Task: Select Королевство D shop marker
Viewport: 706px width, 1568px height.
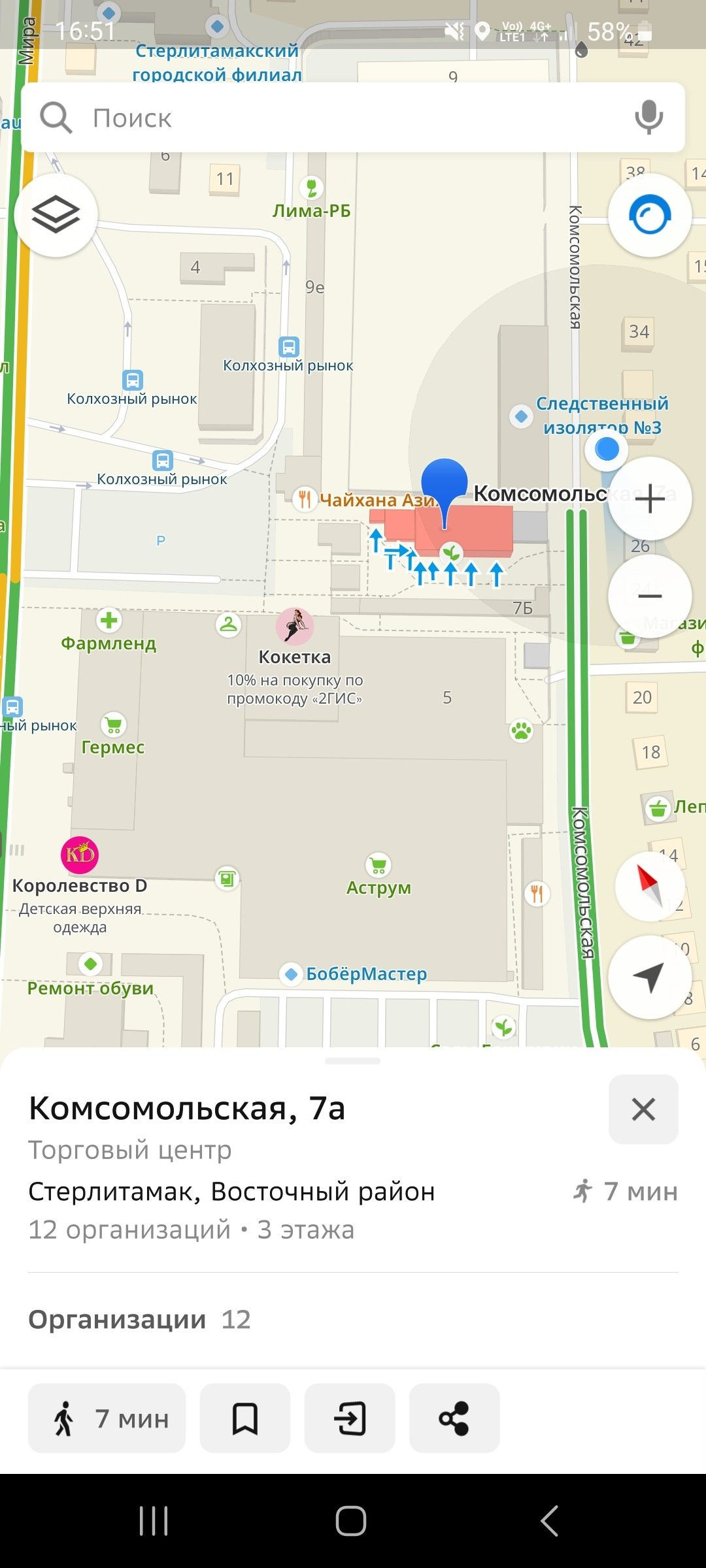Action: coord(80,855)
